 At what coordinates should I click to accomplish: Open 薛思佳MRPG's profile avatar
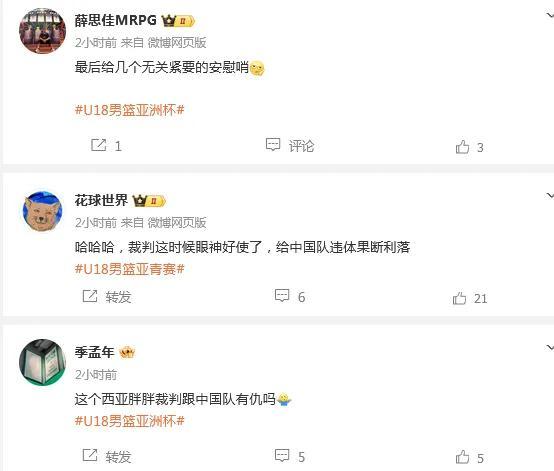pyautogui.click(x=42, y=31)
